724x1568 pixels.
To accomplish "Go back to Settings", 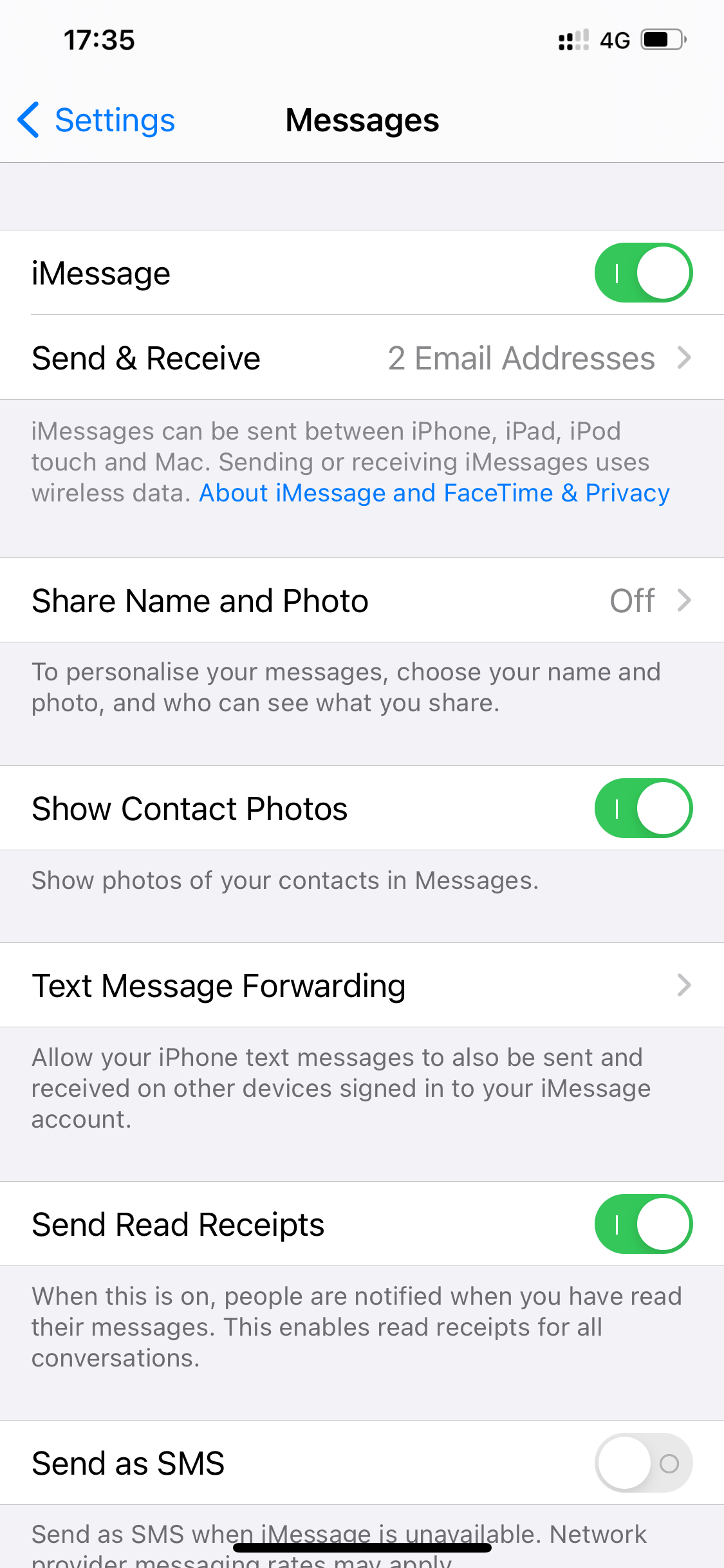I will click(x=97, y=120).
